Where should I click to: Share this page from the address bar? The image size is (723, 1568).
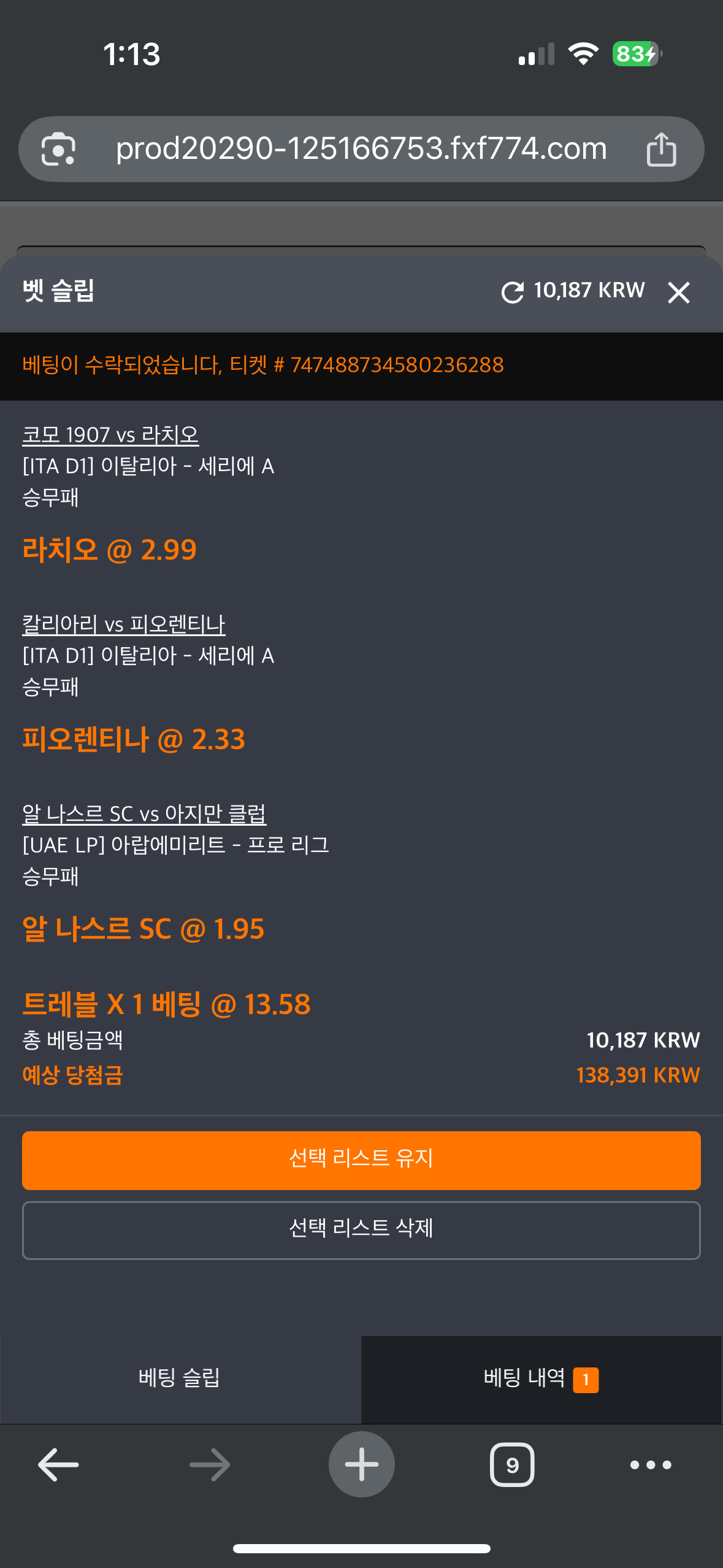point(661,149)
